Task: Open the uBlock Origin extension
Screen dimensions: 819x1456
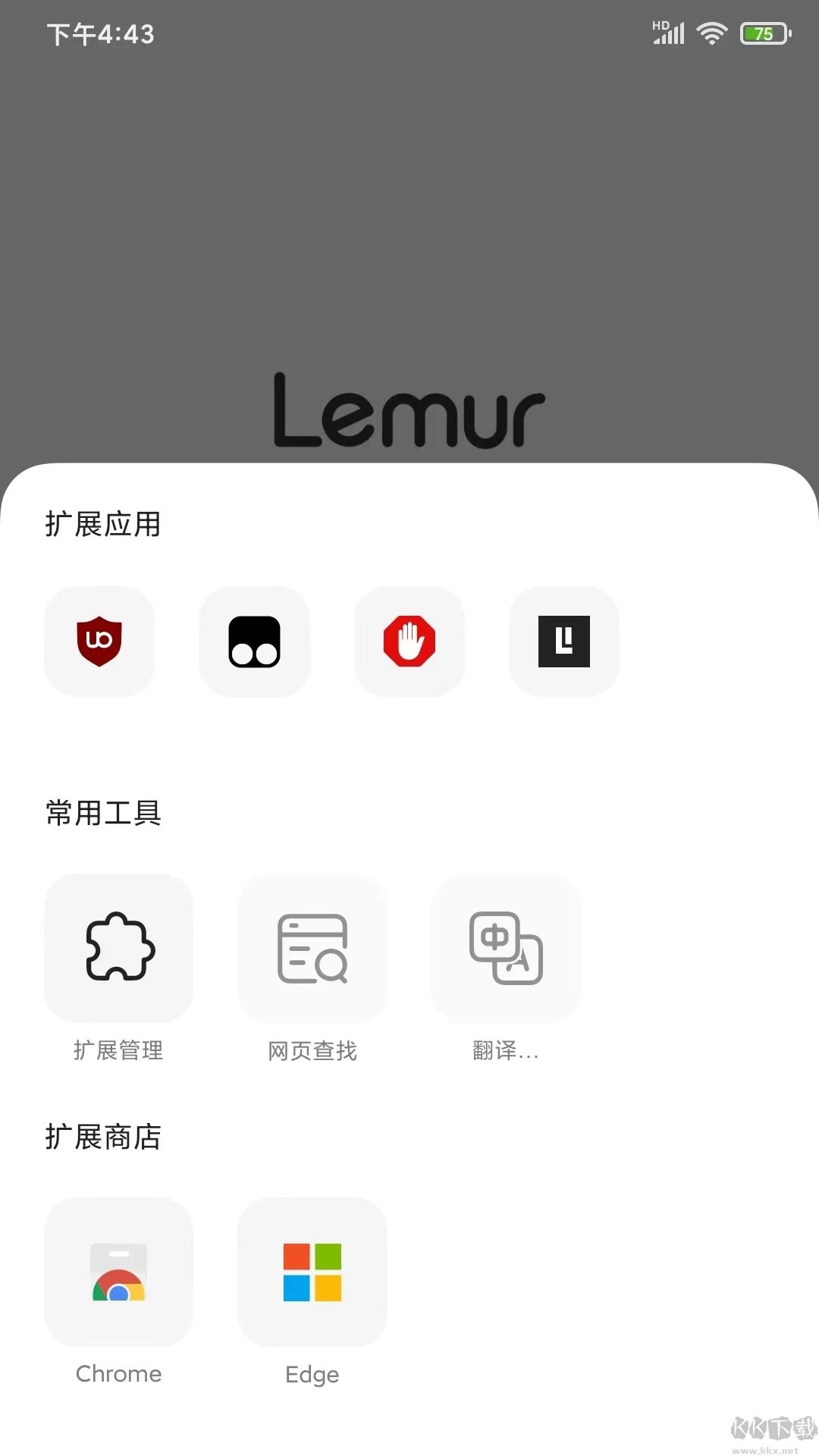Action: [x=99, y=641]
